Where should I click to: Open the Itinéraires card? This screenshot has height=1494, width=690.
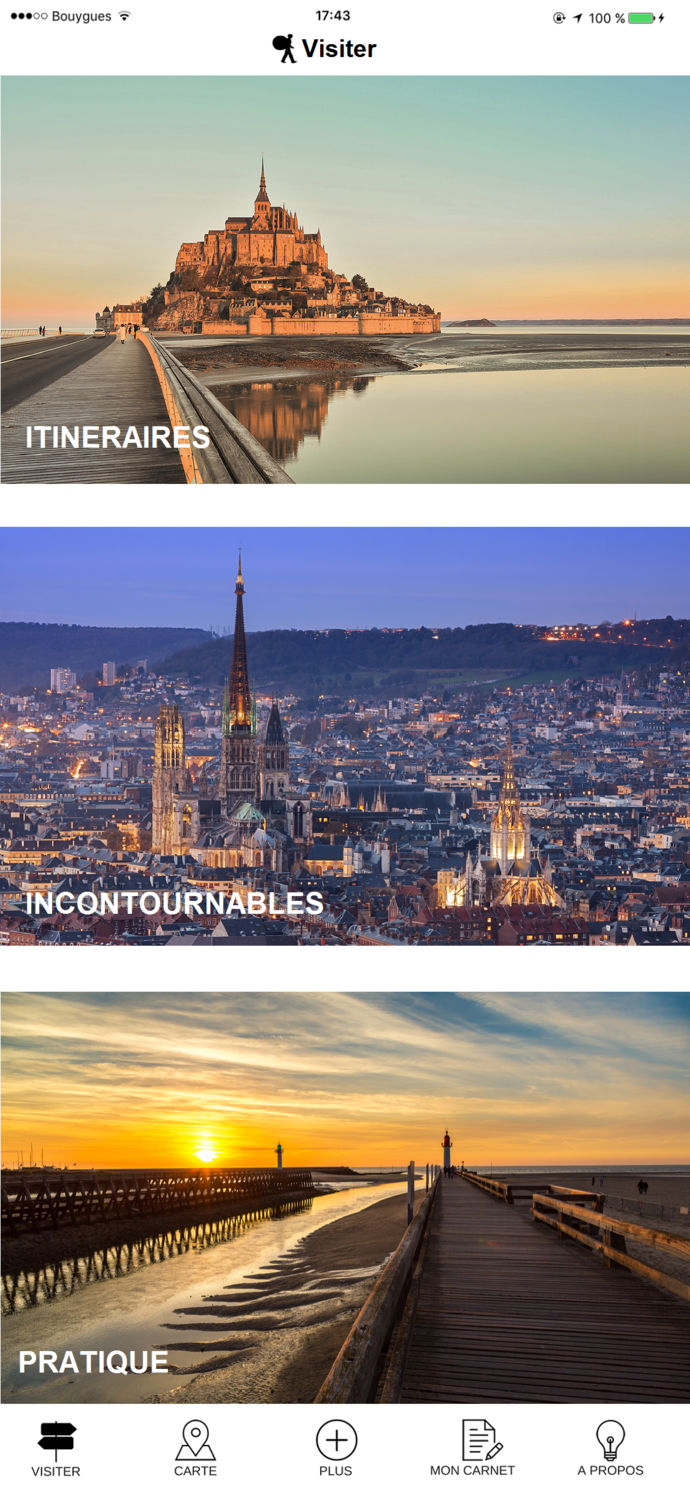345,280
